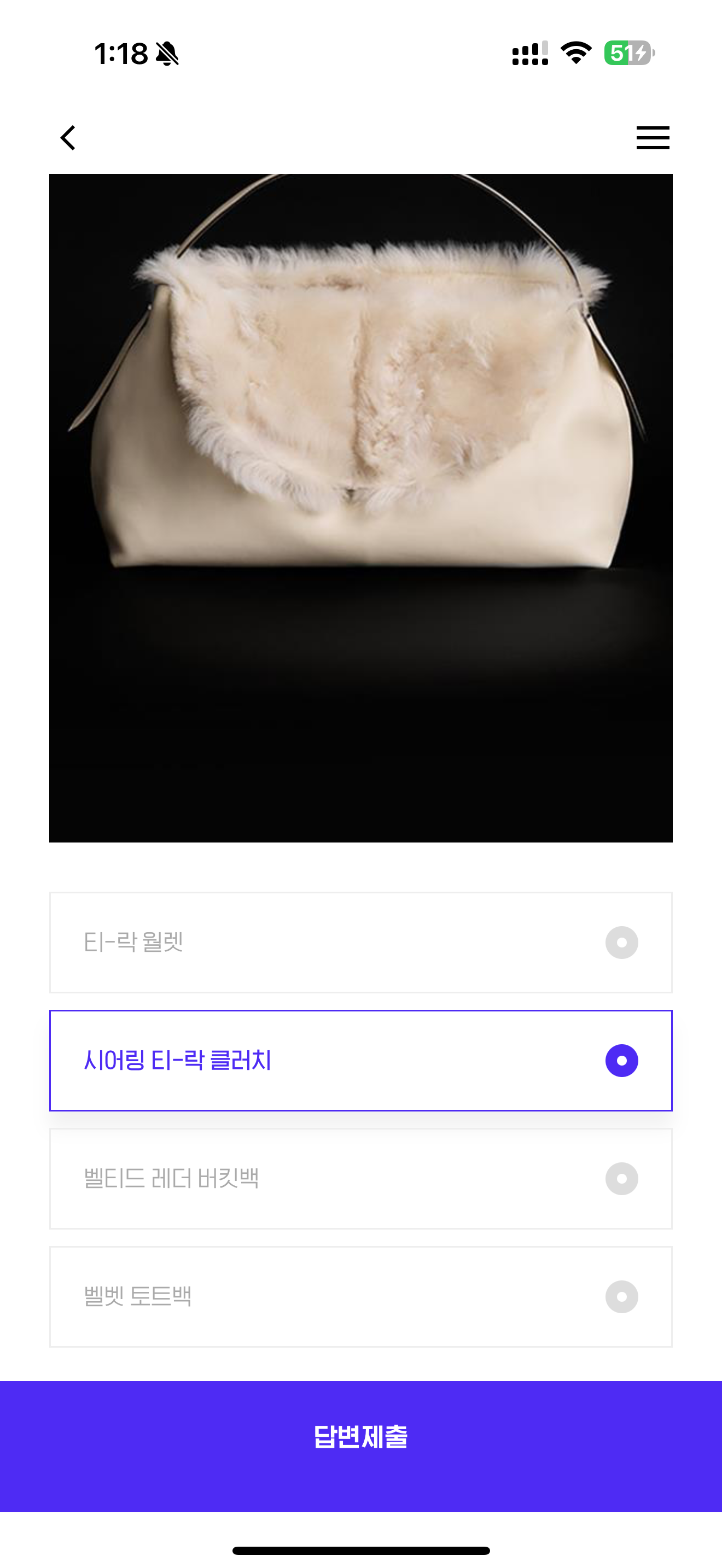Open the hamburger menu
The image size is (722, 1568).
point(653,138)
